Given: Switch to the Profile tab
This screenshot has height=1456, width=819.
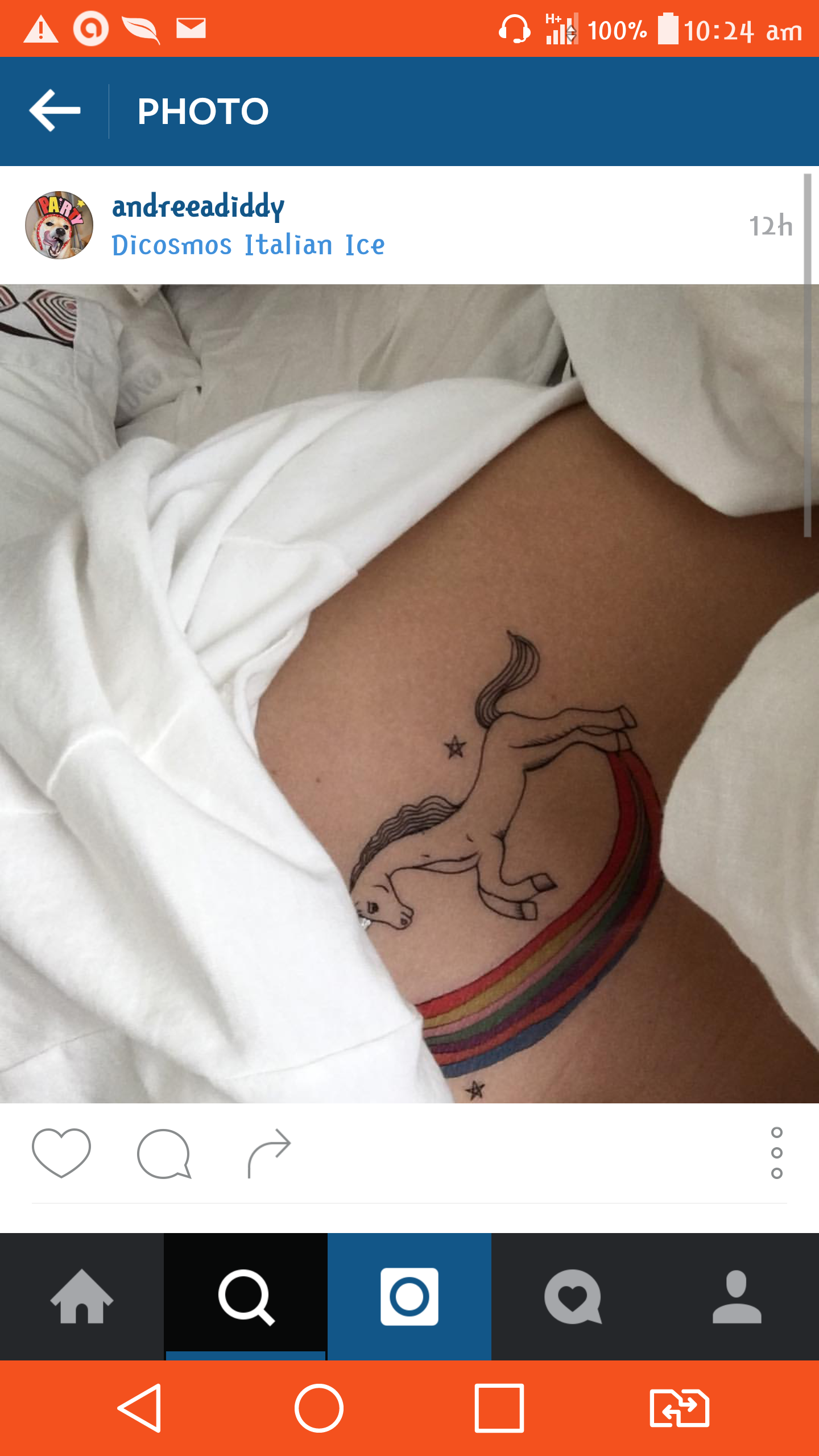Looking at the screenshot, I should pos(737,1297).
